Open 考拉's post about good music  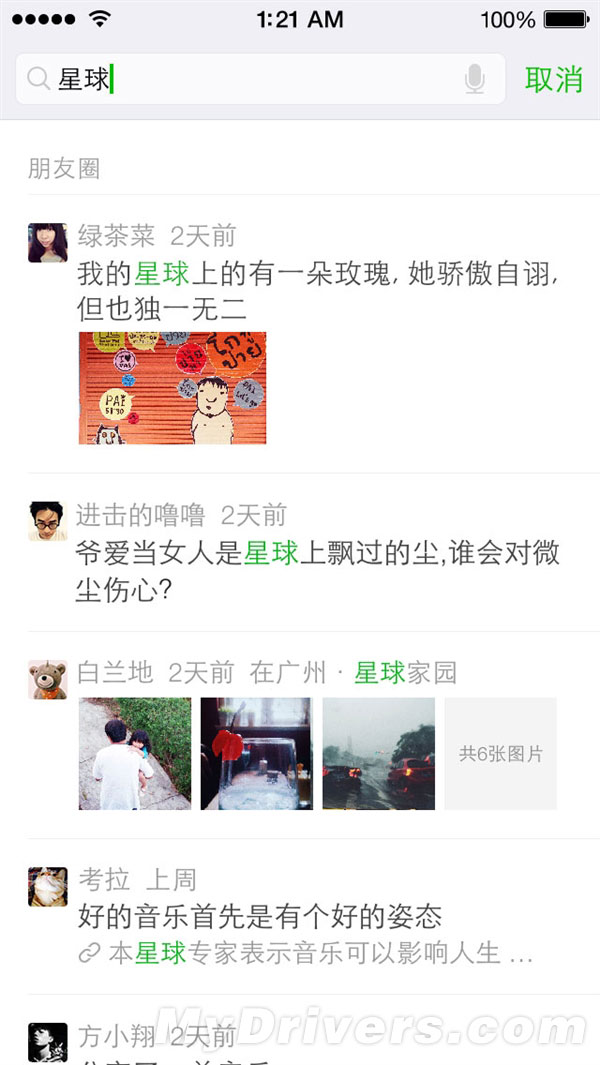pyautogui.click(x=260, y=915)
